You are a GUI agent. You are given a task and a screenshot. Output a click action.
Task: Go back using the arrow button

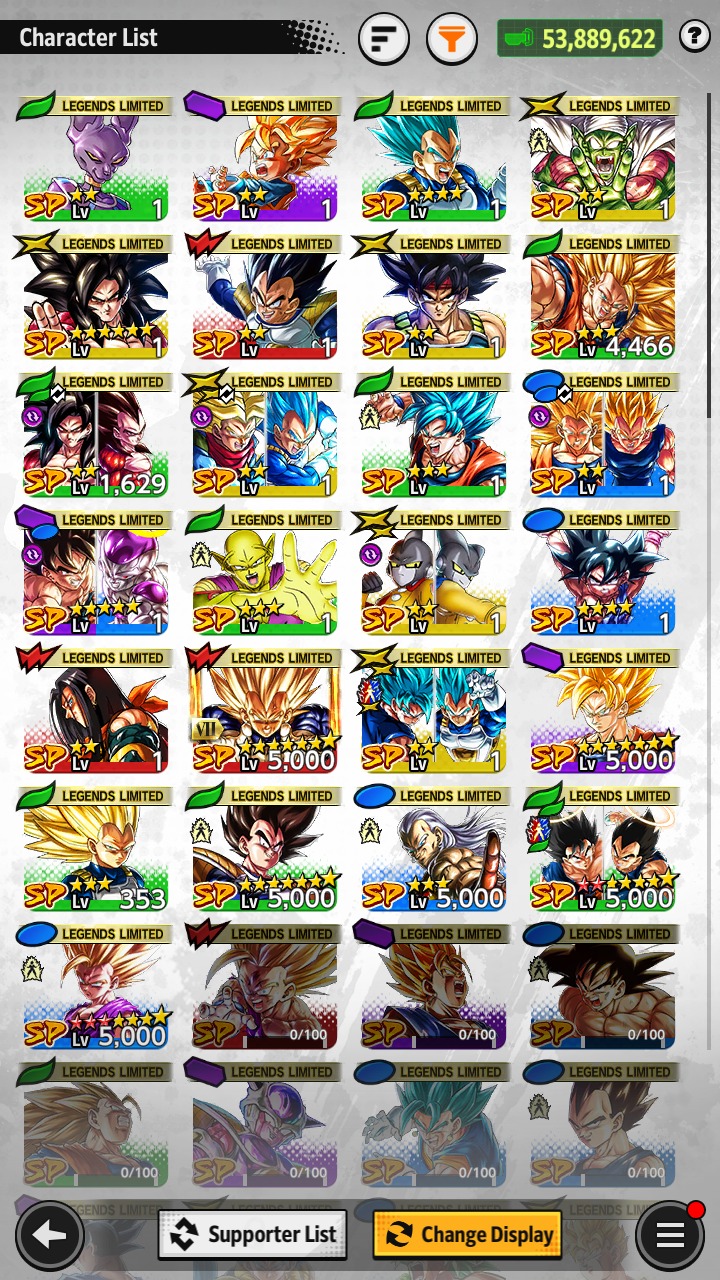(49, 1235)
